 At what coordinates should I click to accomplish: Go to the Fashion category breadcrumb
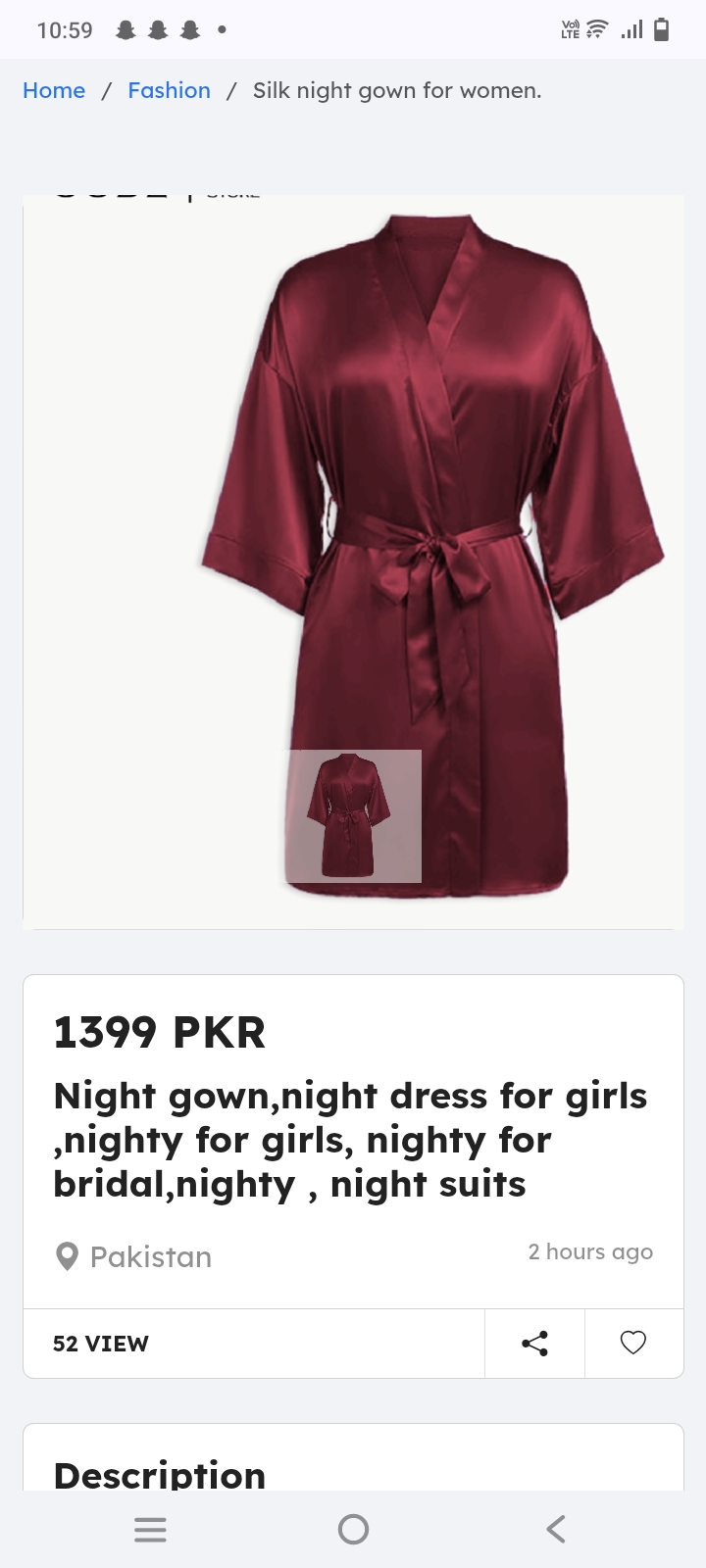click(x=169, y=90)
